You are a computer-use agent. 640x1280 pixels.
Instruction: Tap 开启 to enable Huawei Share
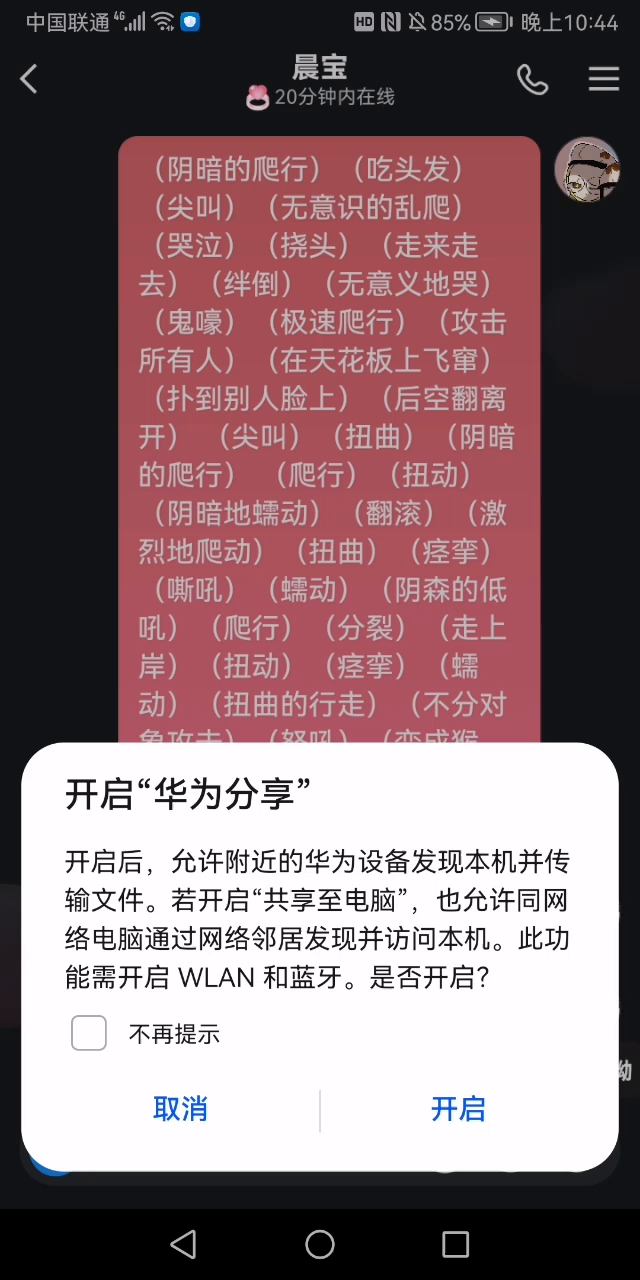(458, 1109)
